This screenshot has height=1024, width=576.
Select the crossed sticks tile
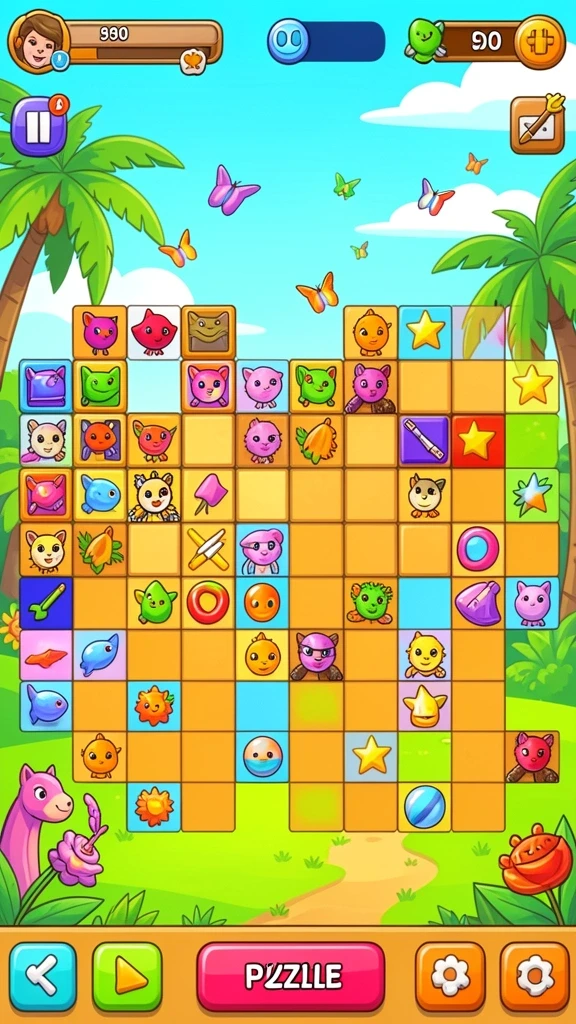coord(208,549)
